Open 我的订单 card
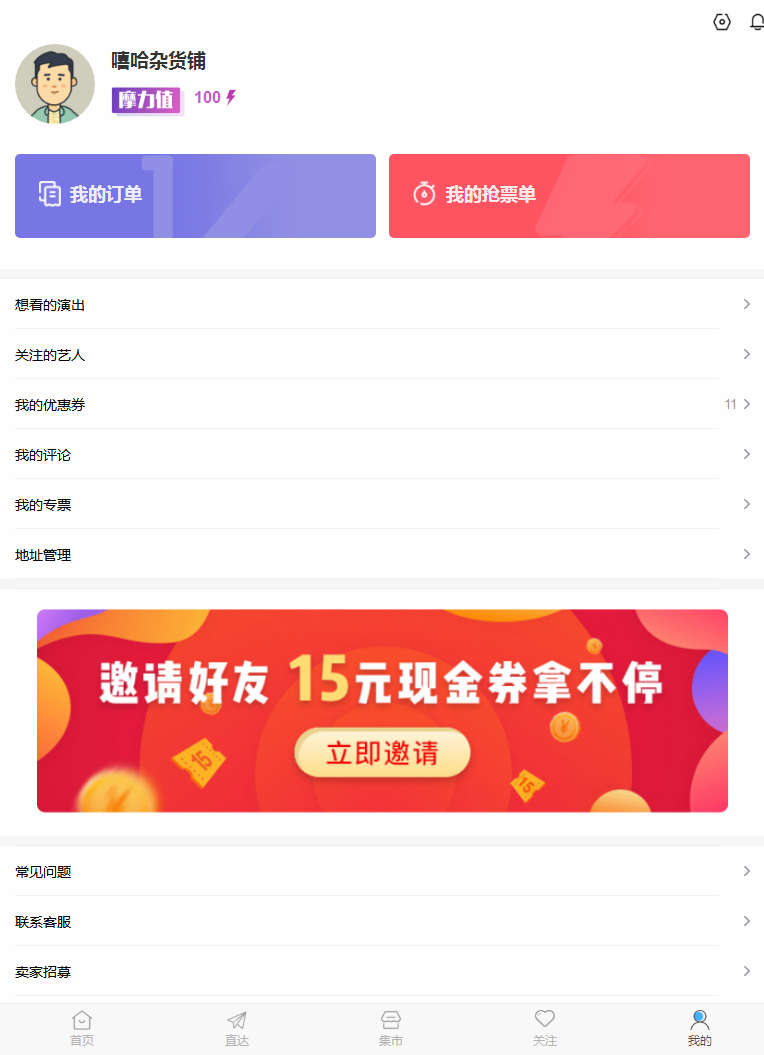This screenshot has width=764, height=1055. 195,196
